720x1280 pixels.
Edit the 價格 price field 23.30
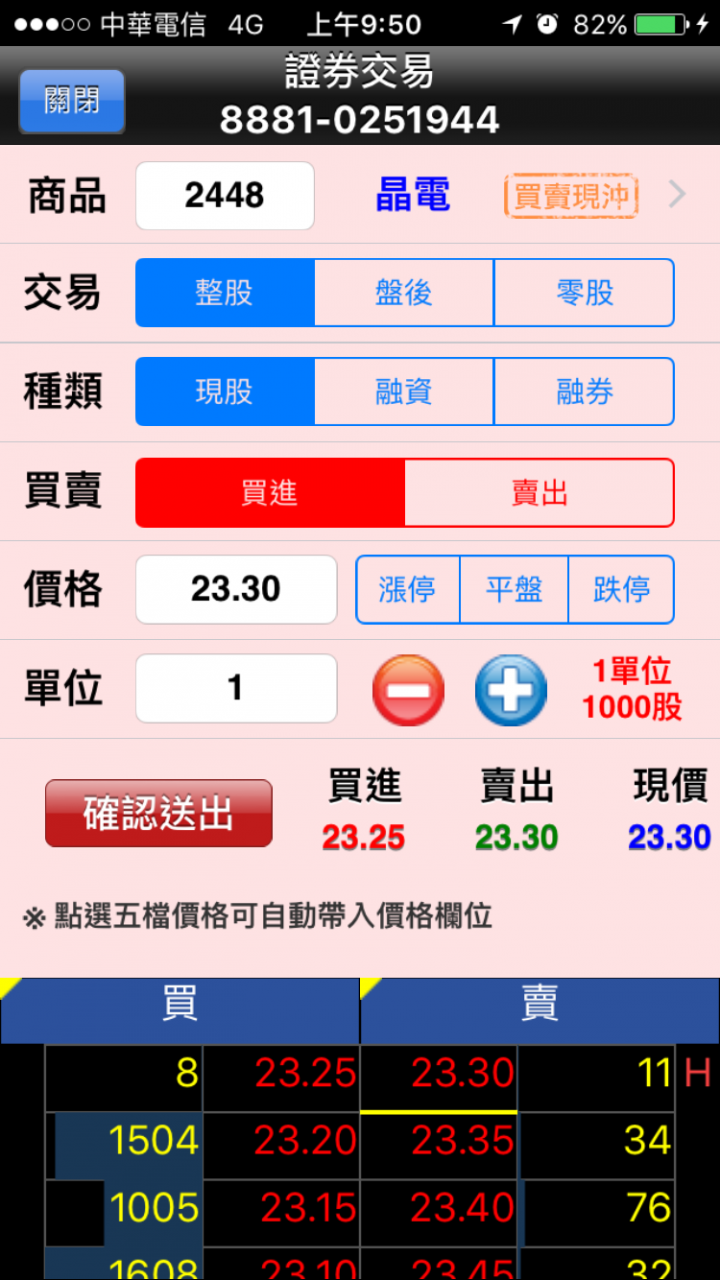pyautogui.click(x=236, y=589)
